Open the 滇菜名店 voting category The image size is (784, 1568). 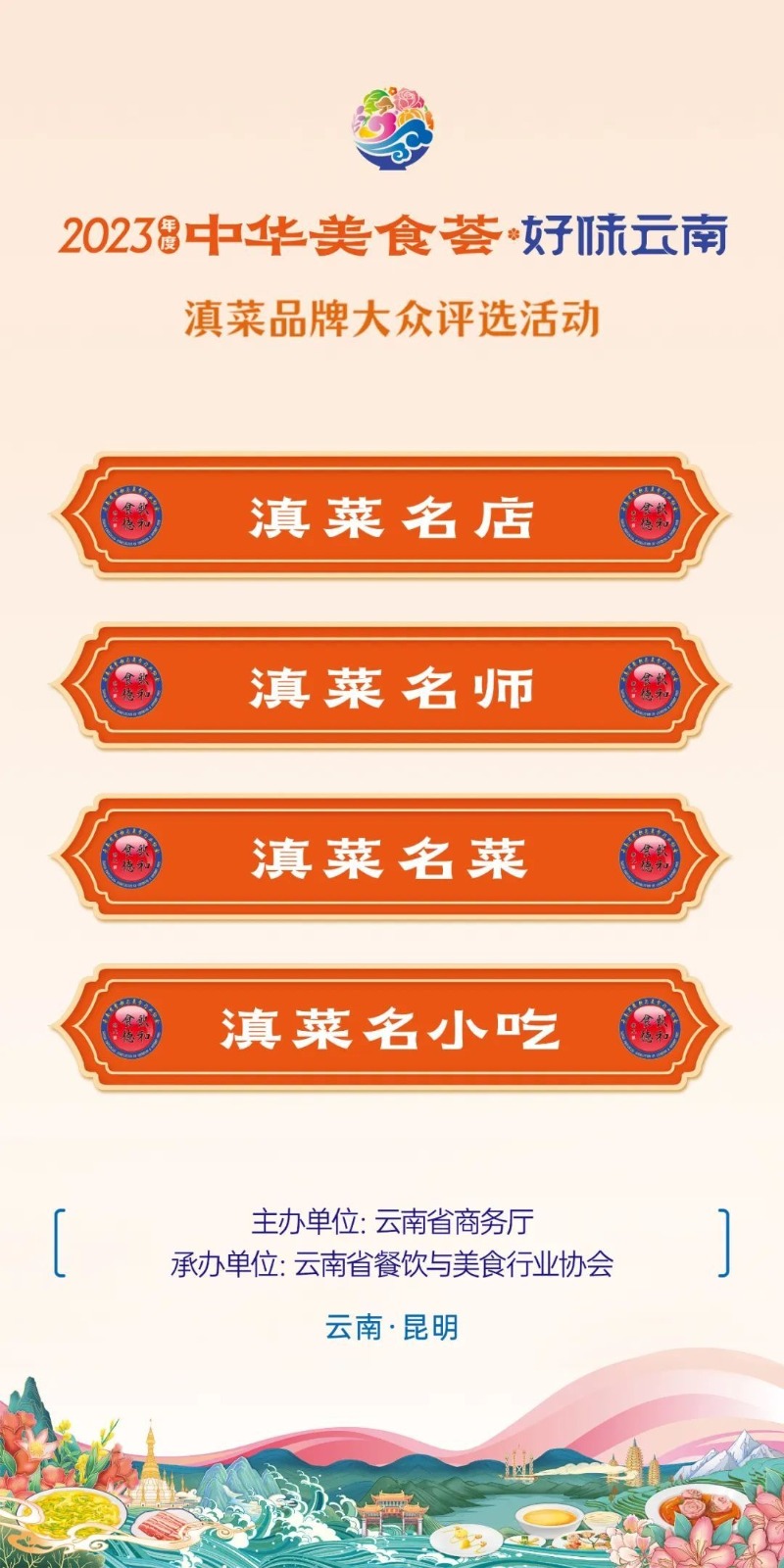pyautogui.click(x=391, y=516)
